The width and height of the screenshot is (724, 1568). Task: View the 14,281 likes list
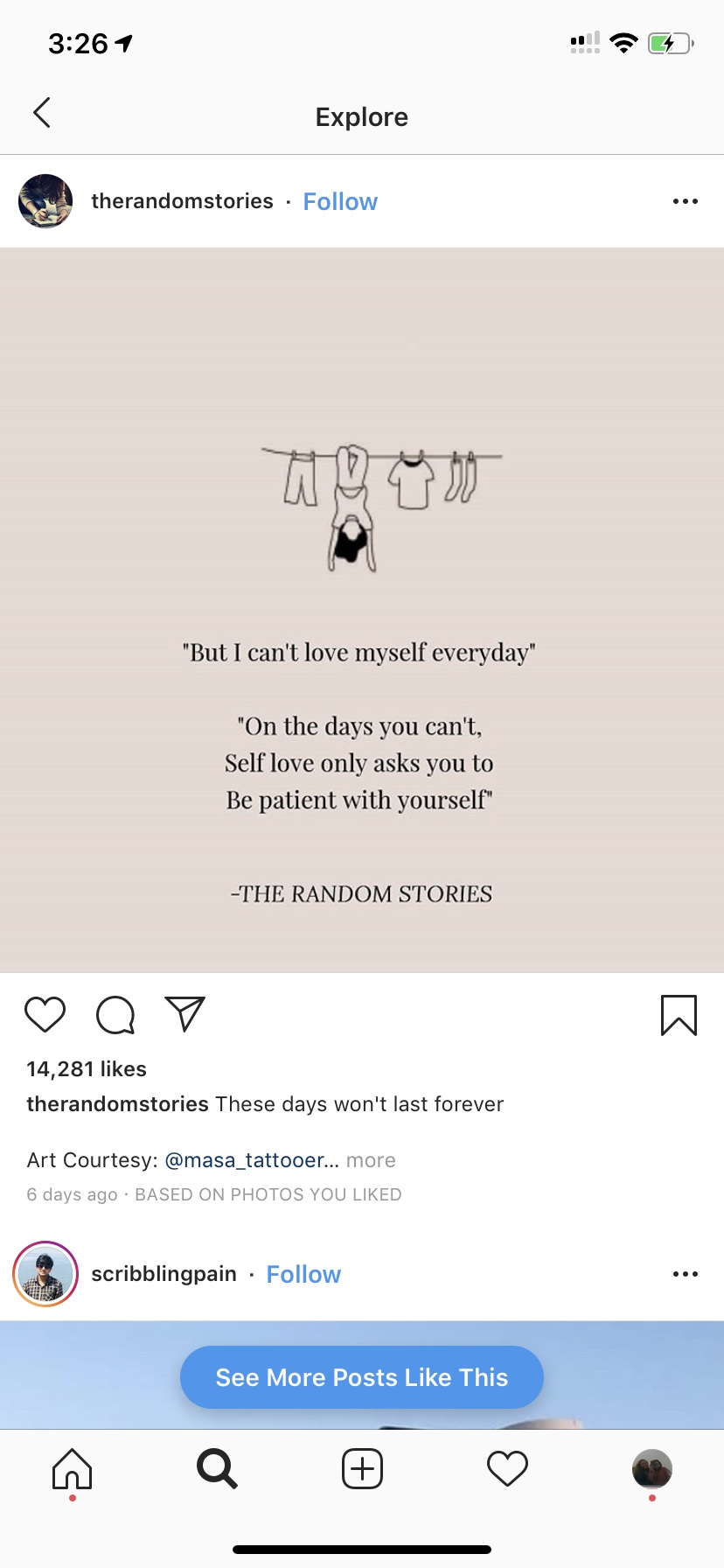(x=87, y=1069)
